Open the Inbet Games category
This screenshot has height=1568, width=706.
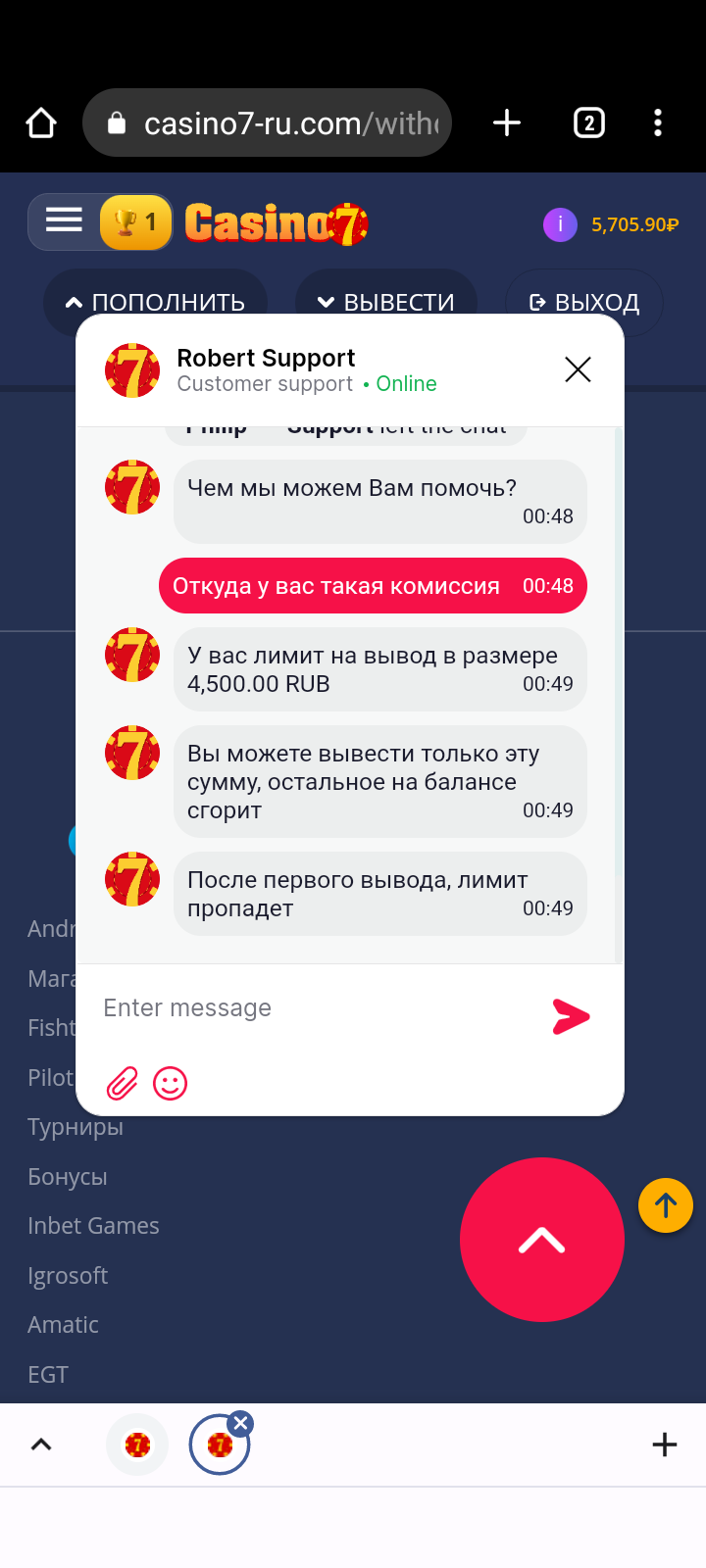(x=93, y=1226)
